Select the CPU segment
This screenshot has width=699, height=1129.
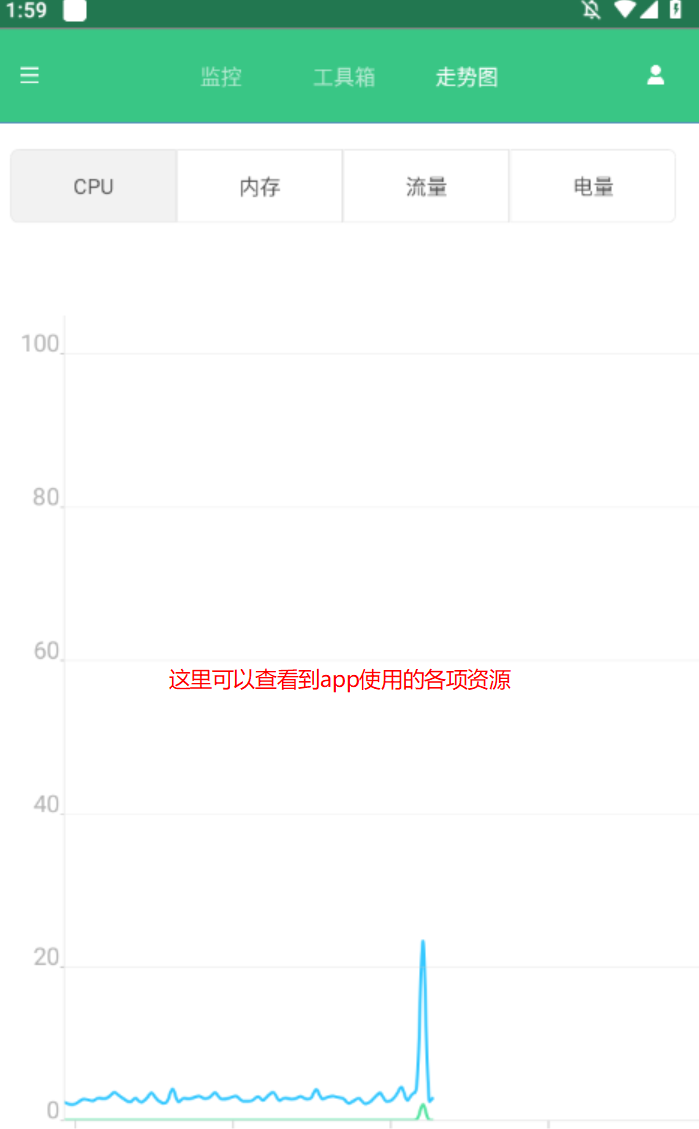[94, 186]
